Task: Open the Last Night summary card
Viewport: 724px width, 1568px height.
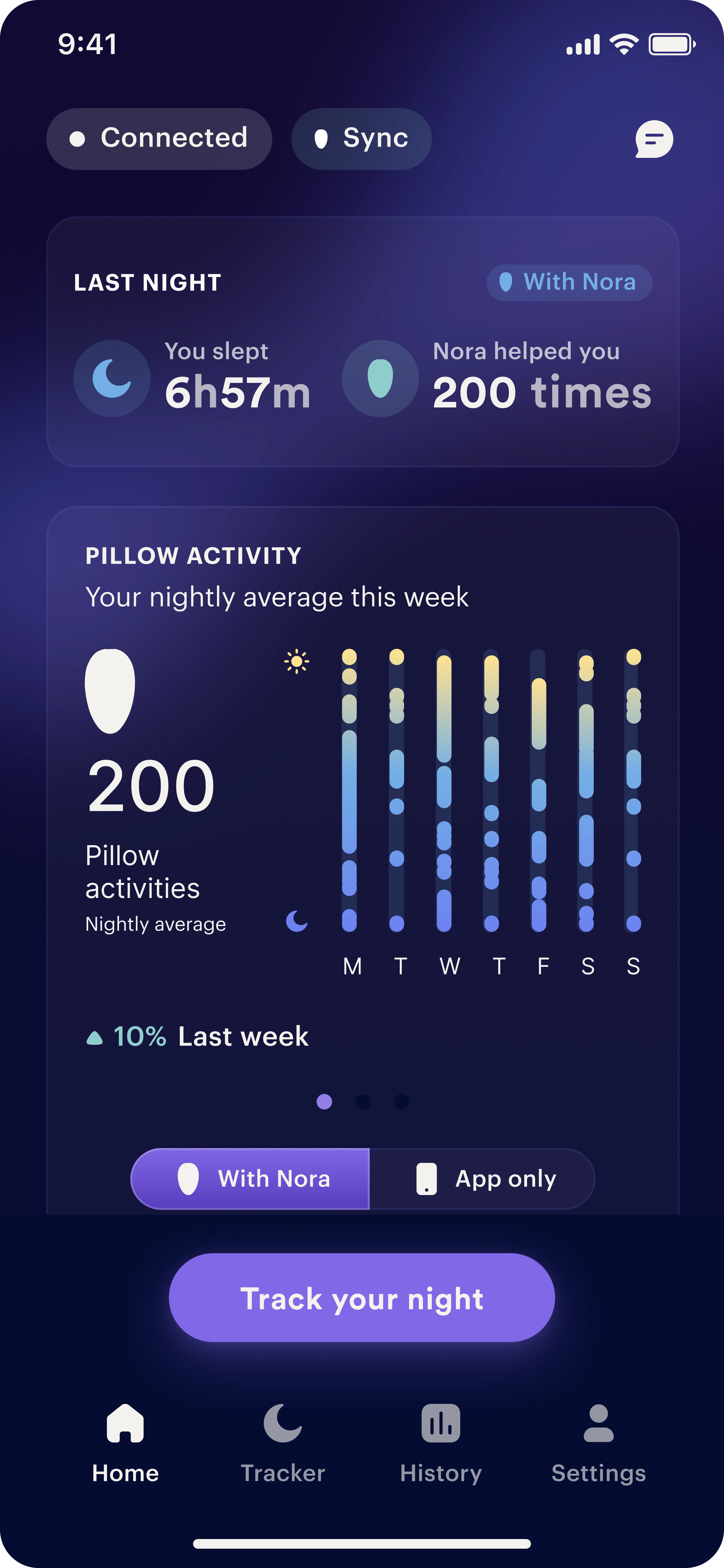Action: coord(363,342)
